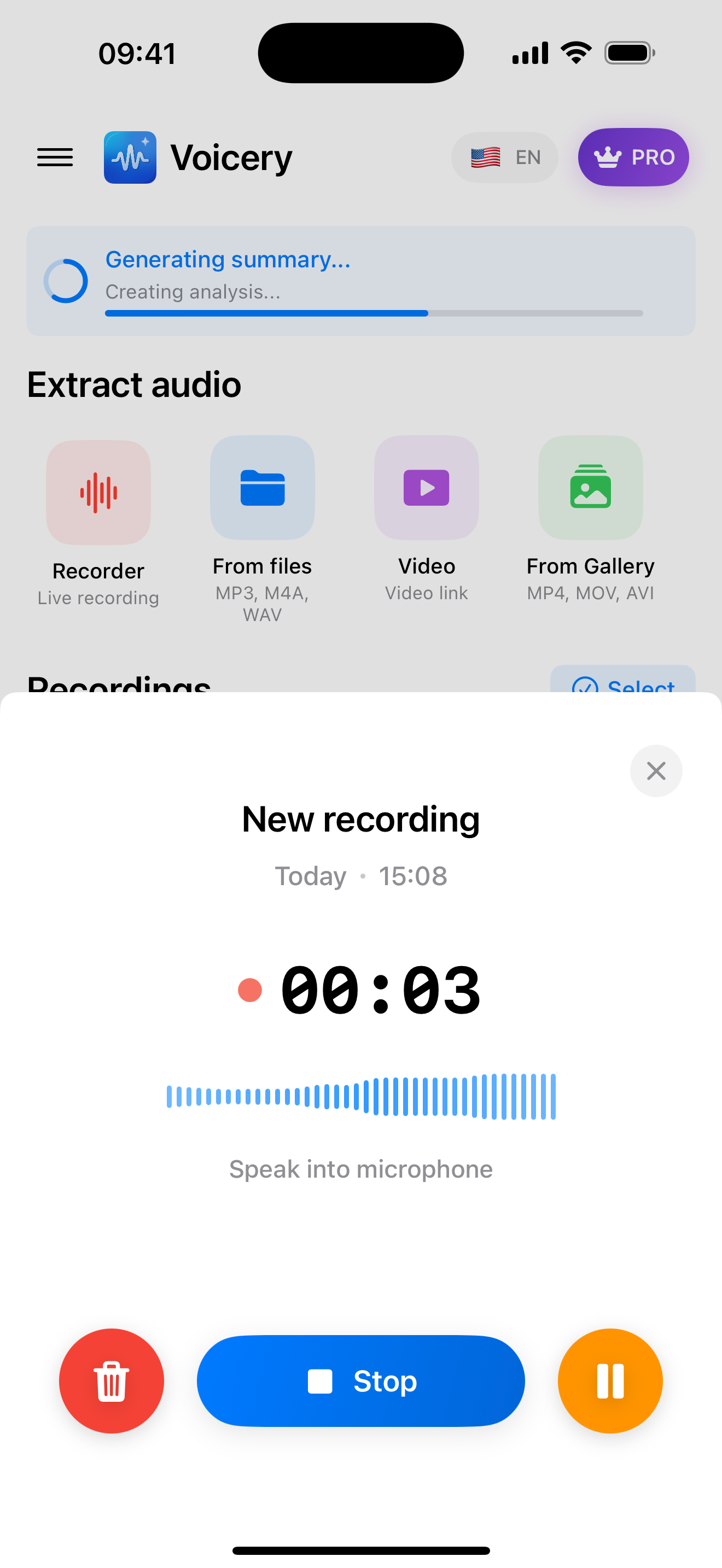Screen dimensions: 722x1568
Task: Tap the Voicery app logo icon
Action: coord(129,157)
